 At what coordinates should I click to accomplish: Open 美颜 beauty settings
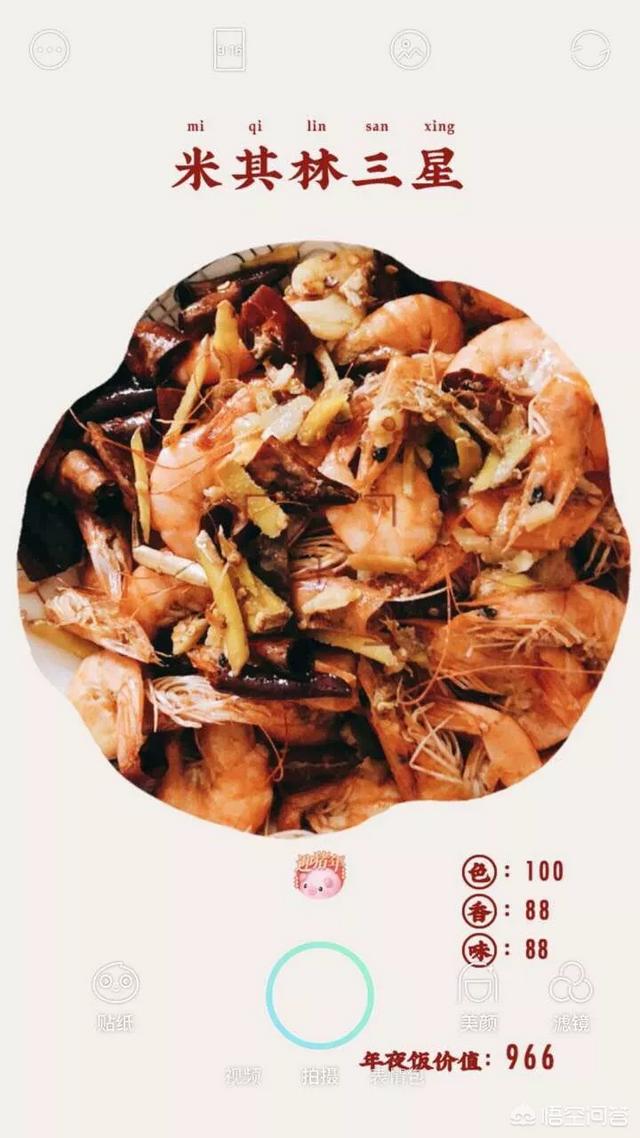(478, 996)
